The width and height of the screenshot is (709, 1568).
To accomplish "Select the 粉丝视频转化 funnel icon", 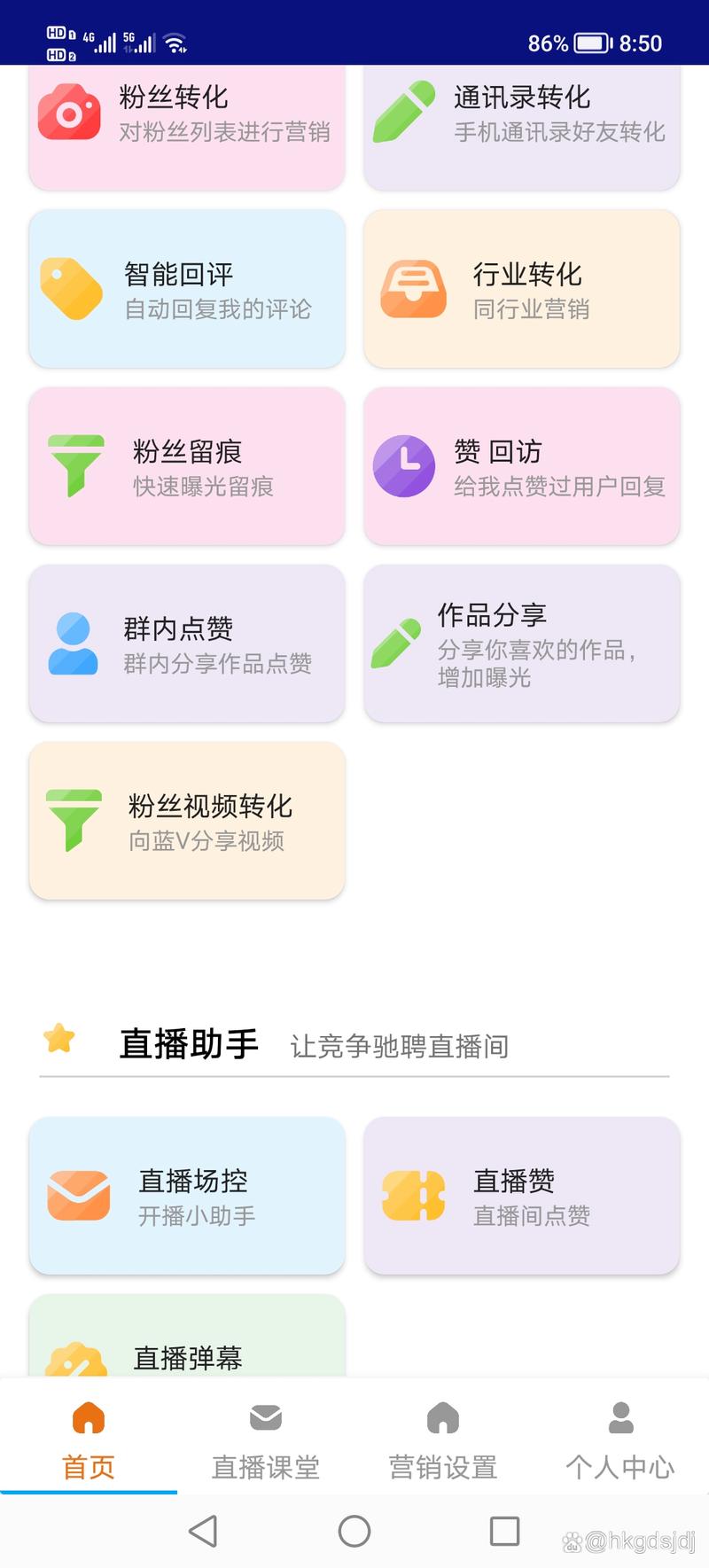I will tap(75, 820).
